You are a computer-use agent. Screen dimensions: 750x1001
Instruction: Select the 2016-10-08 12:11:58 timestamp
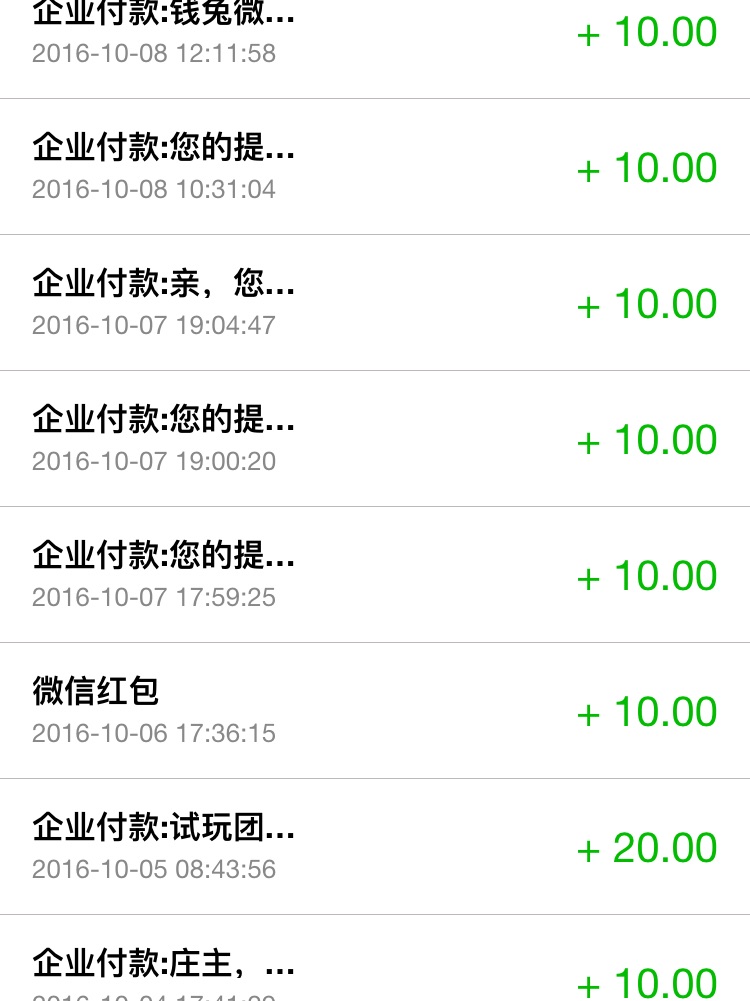pos(153,53)
